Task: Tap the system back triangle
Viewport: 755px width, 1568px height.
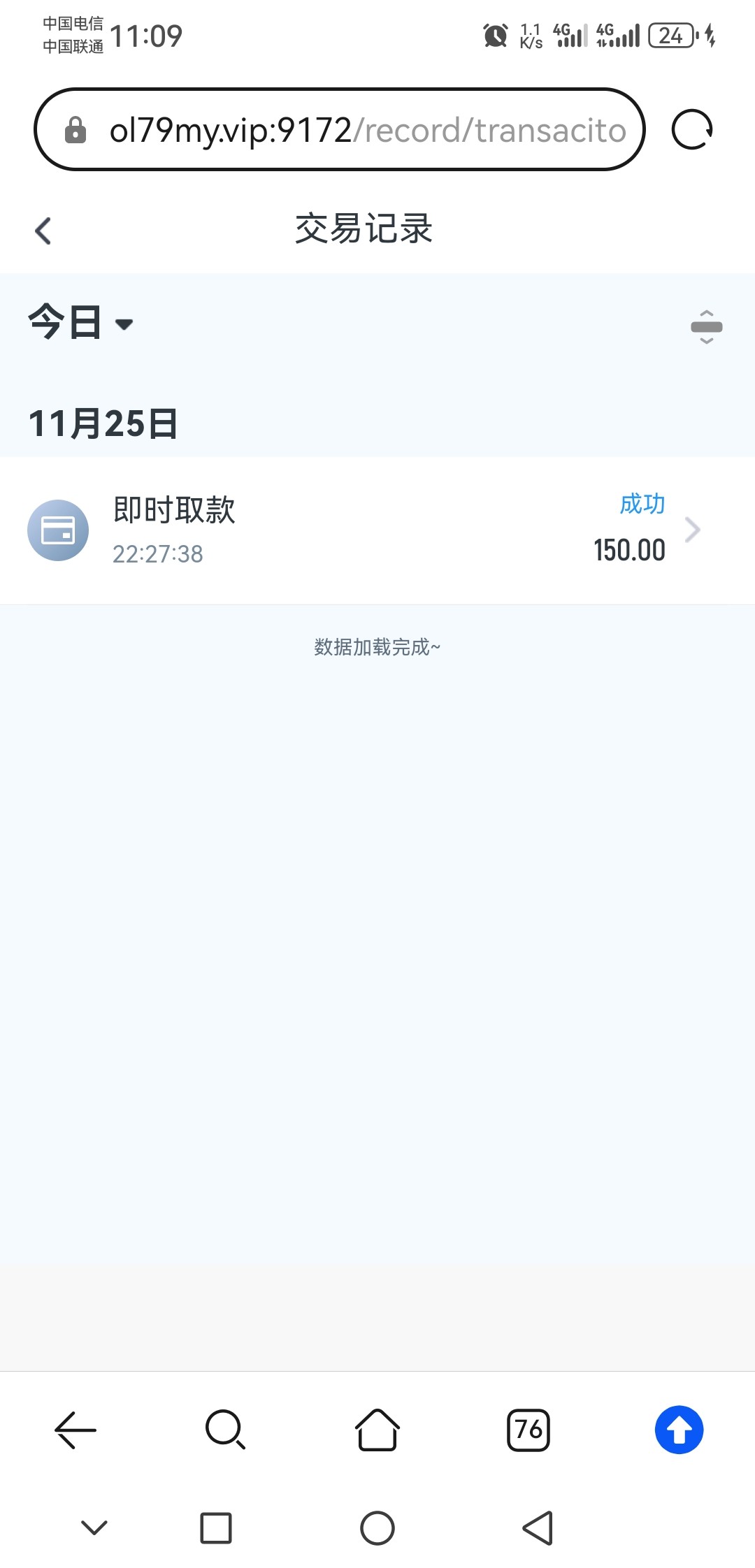Action: click(x=538, y=1528)
